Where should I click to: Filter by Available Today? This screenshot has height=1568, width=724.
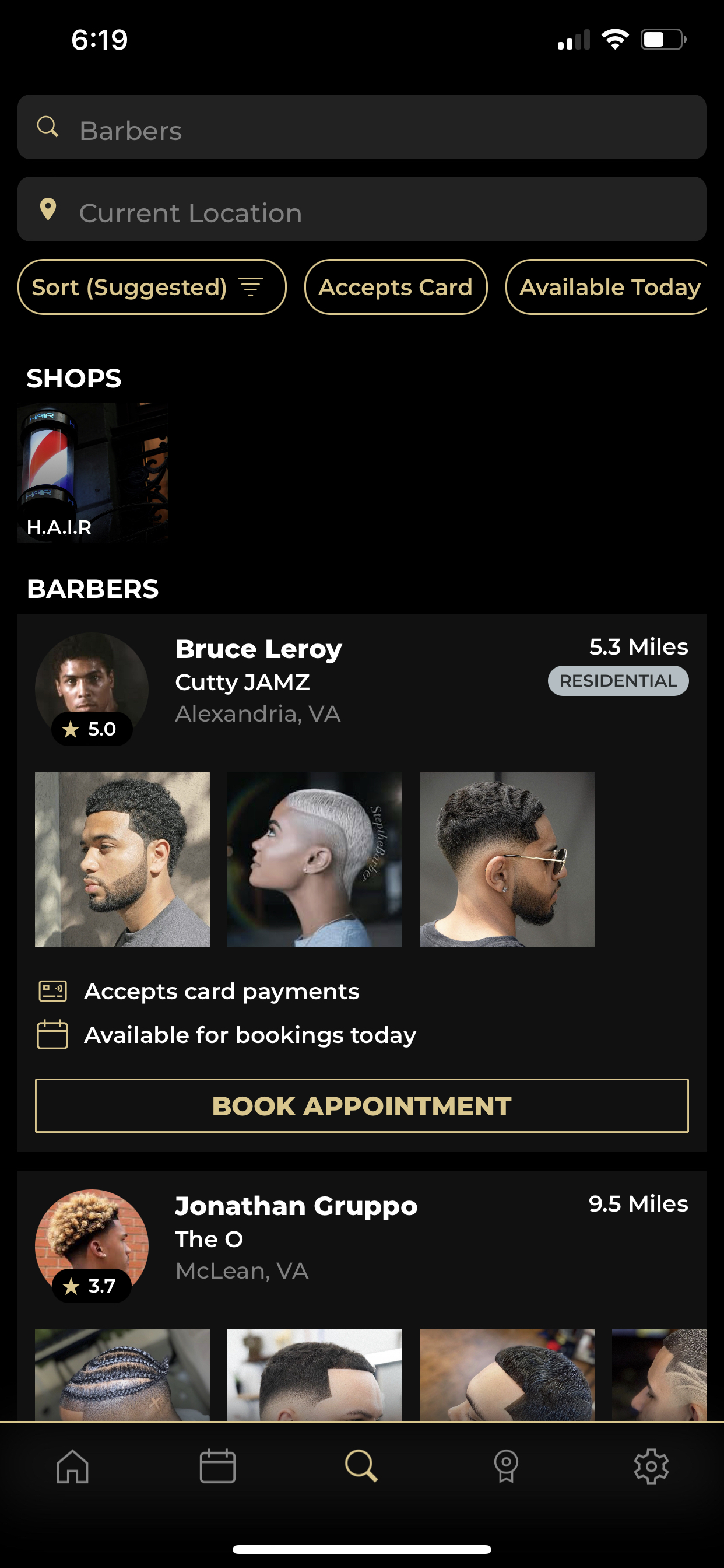[607, 288]
